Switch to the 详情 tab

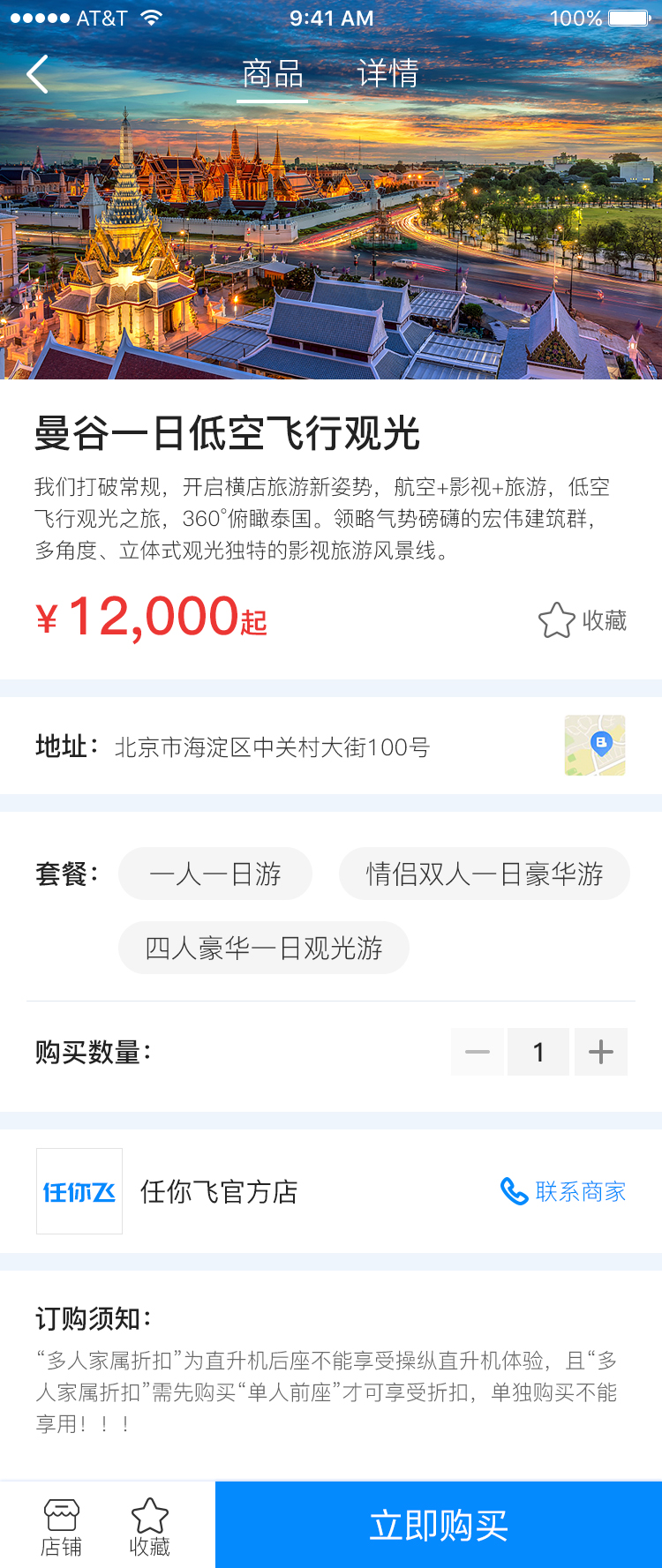click(387, 74)
